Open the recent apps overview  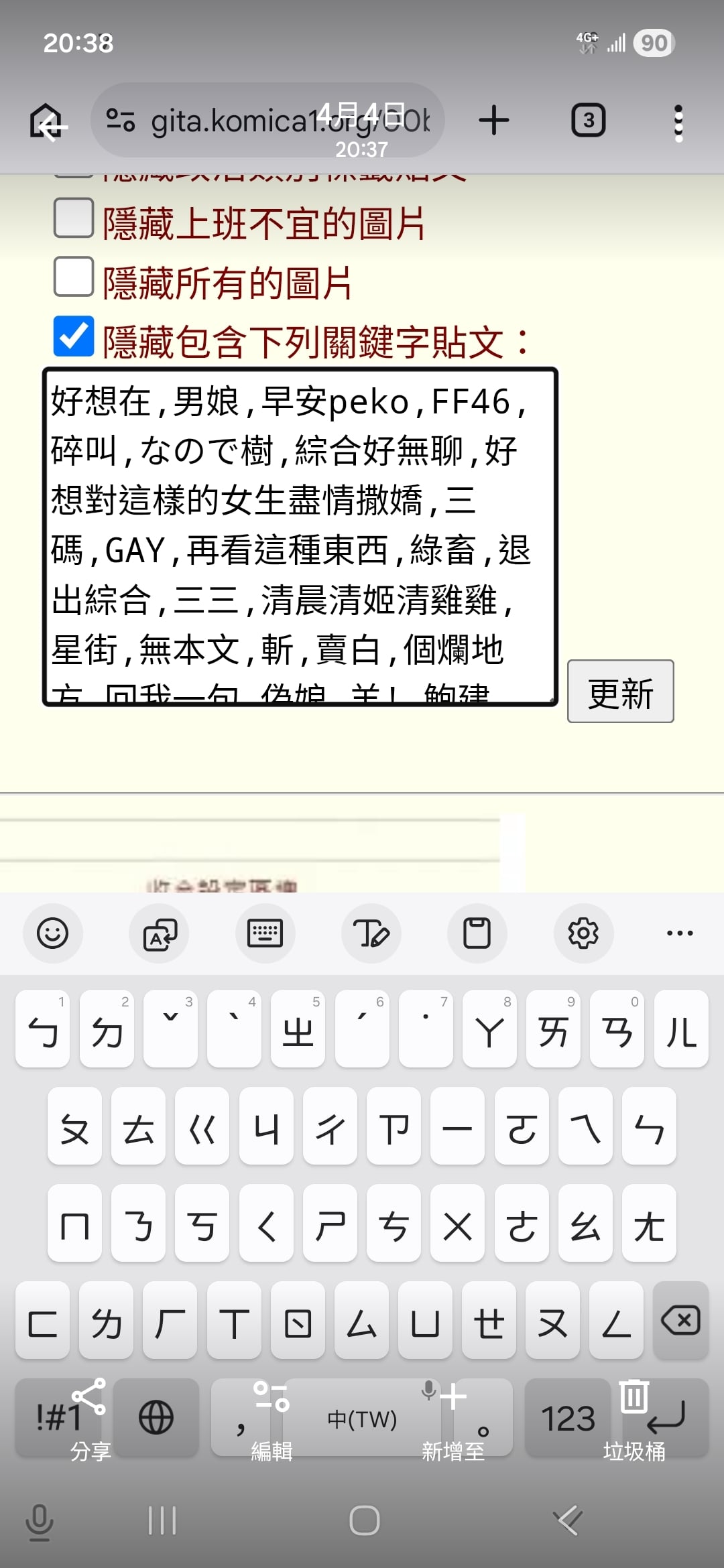pyautogui.click(x=162, y=1520)
